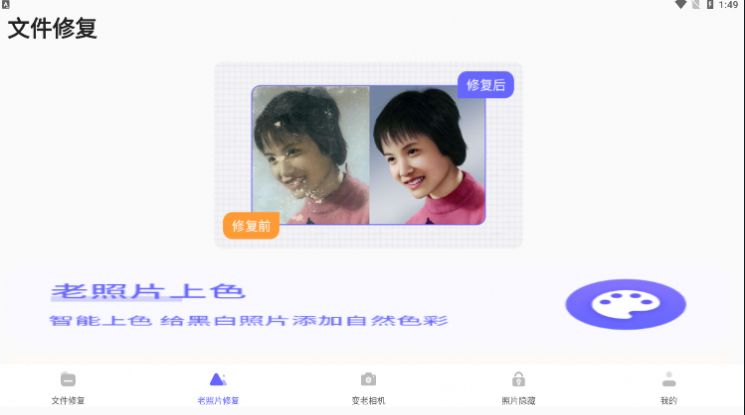The image size is (745, 415).
Task: Open the before/after photo restoration card
Action: (x=368, y=155)
